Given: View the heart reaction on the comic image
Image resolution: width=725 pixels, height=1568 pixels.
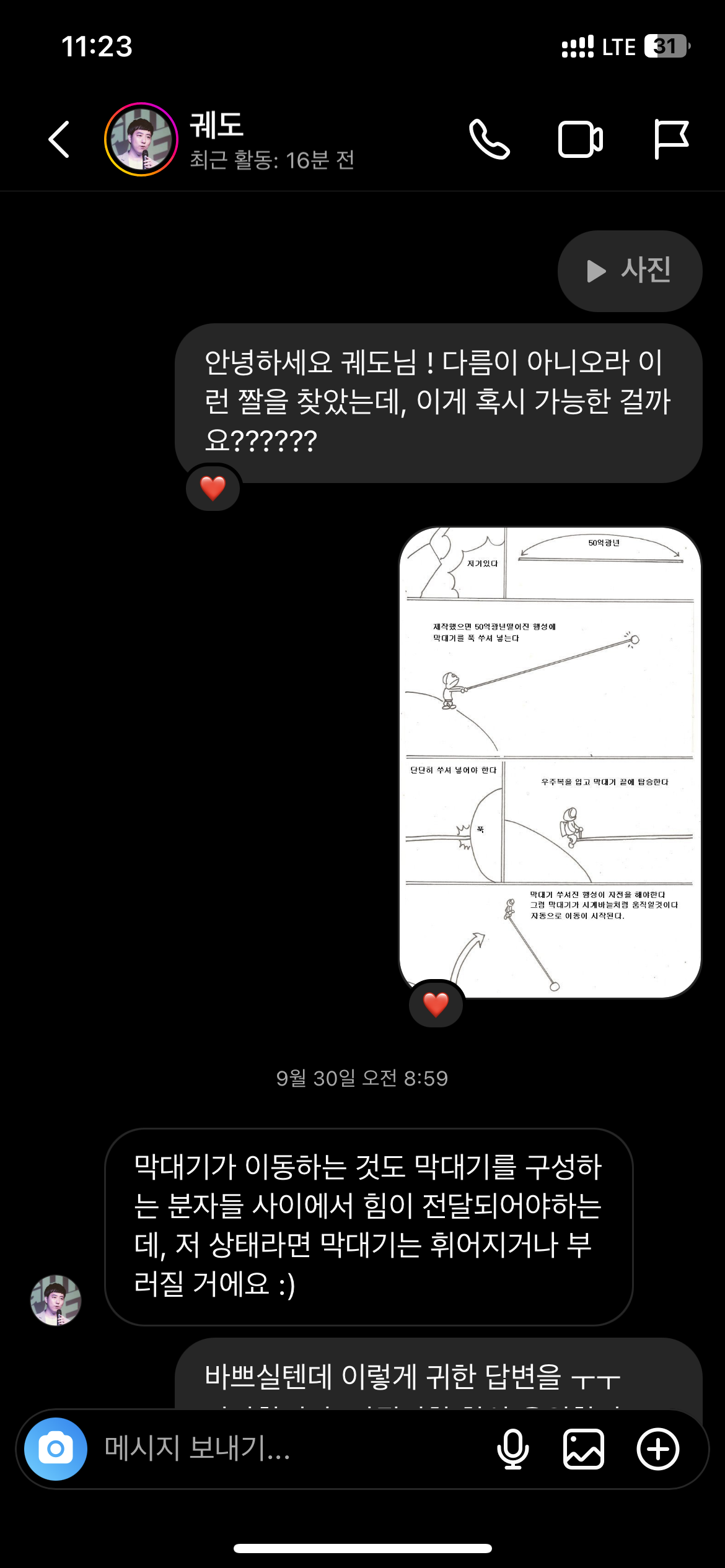Looking at the screenshot, I should coord(436,1004).
